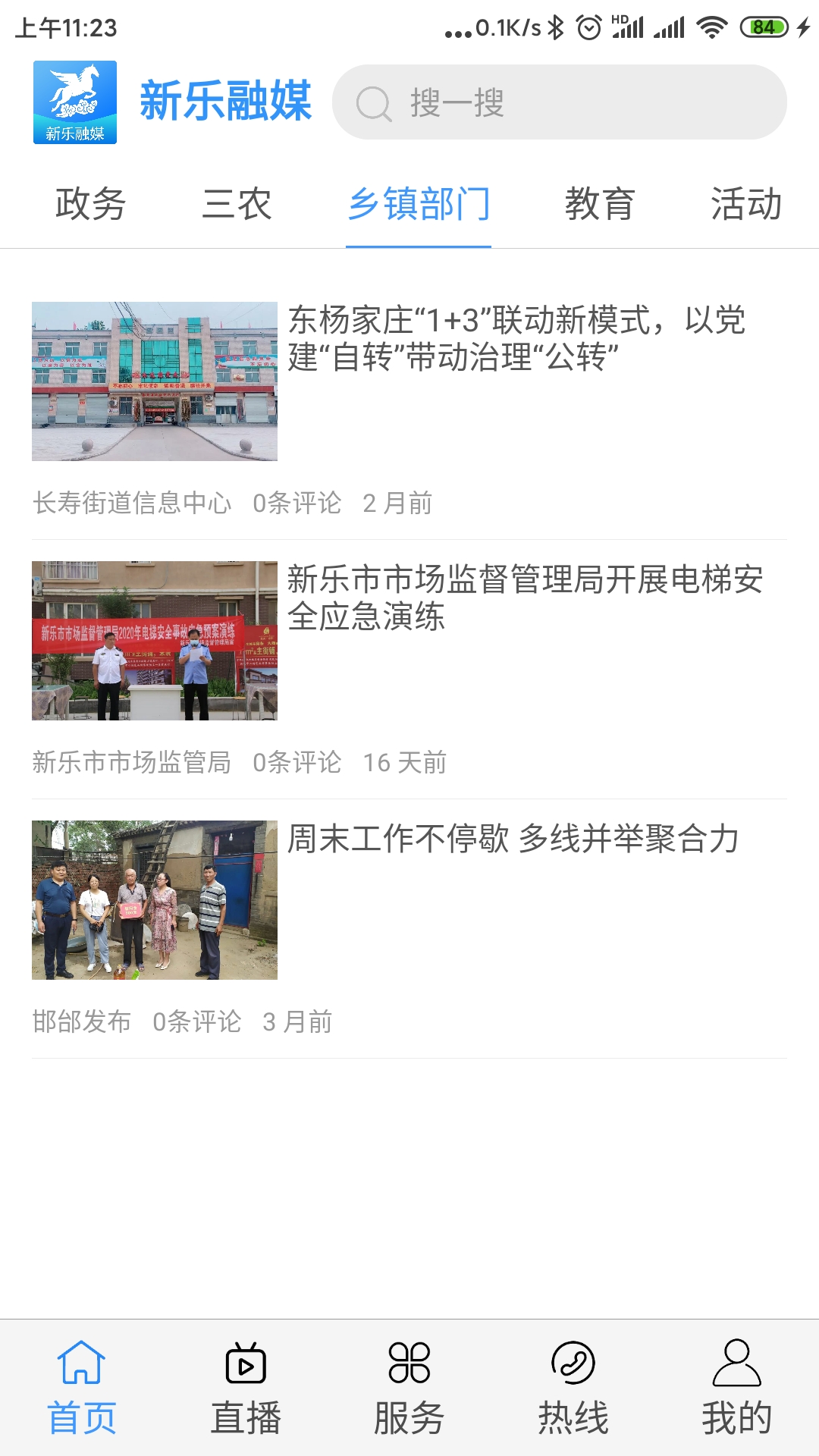The width and height of the screenshot is (819, 1456).
Task: Select the 乡镇部门 tab
Action: [419, 204]
